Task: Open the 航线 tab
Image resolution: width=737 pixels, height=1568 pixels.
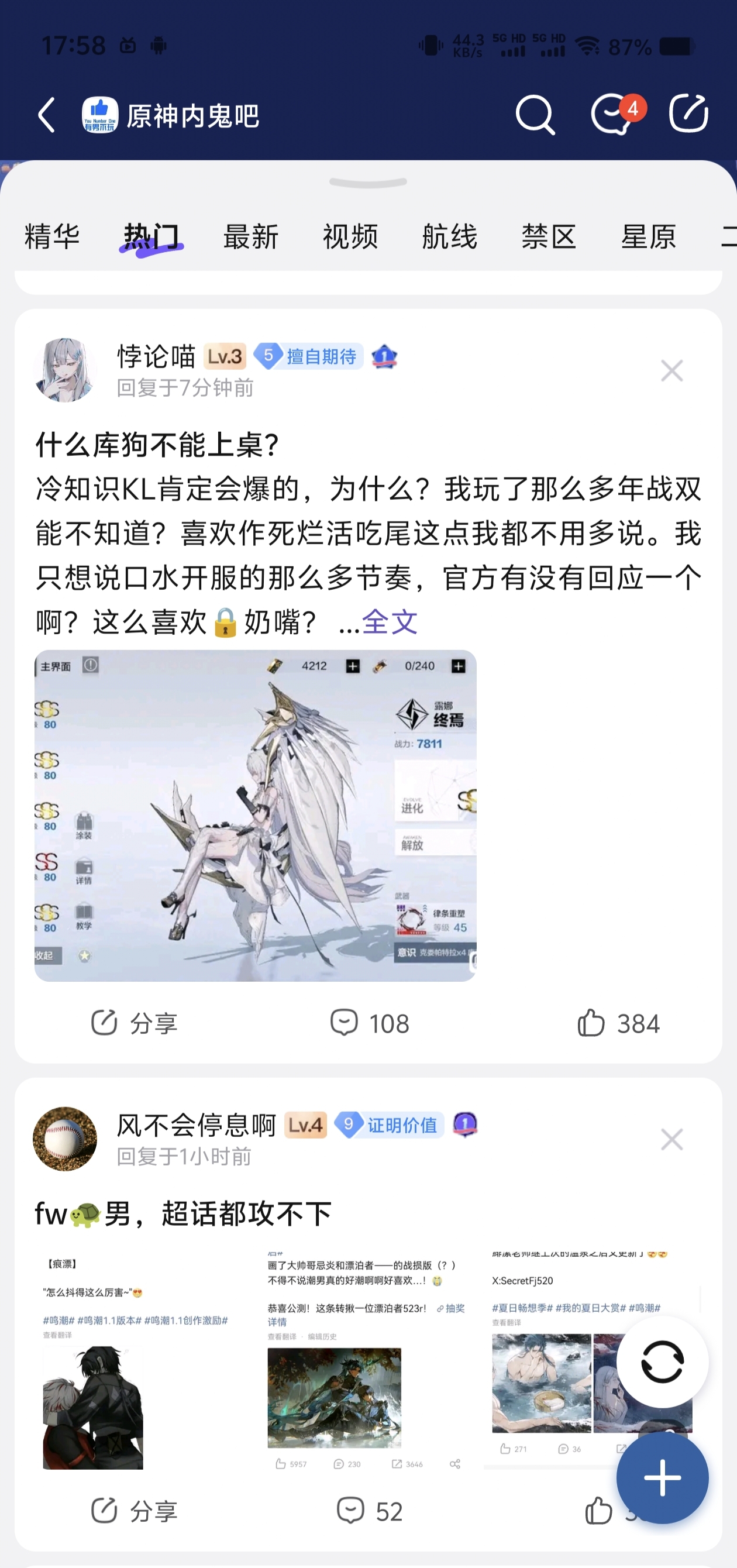Action: [449, 236]
